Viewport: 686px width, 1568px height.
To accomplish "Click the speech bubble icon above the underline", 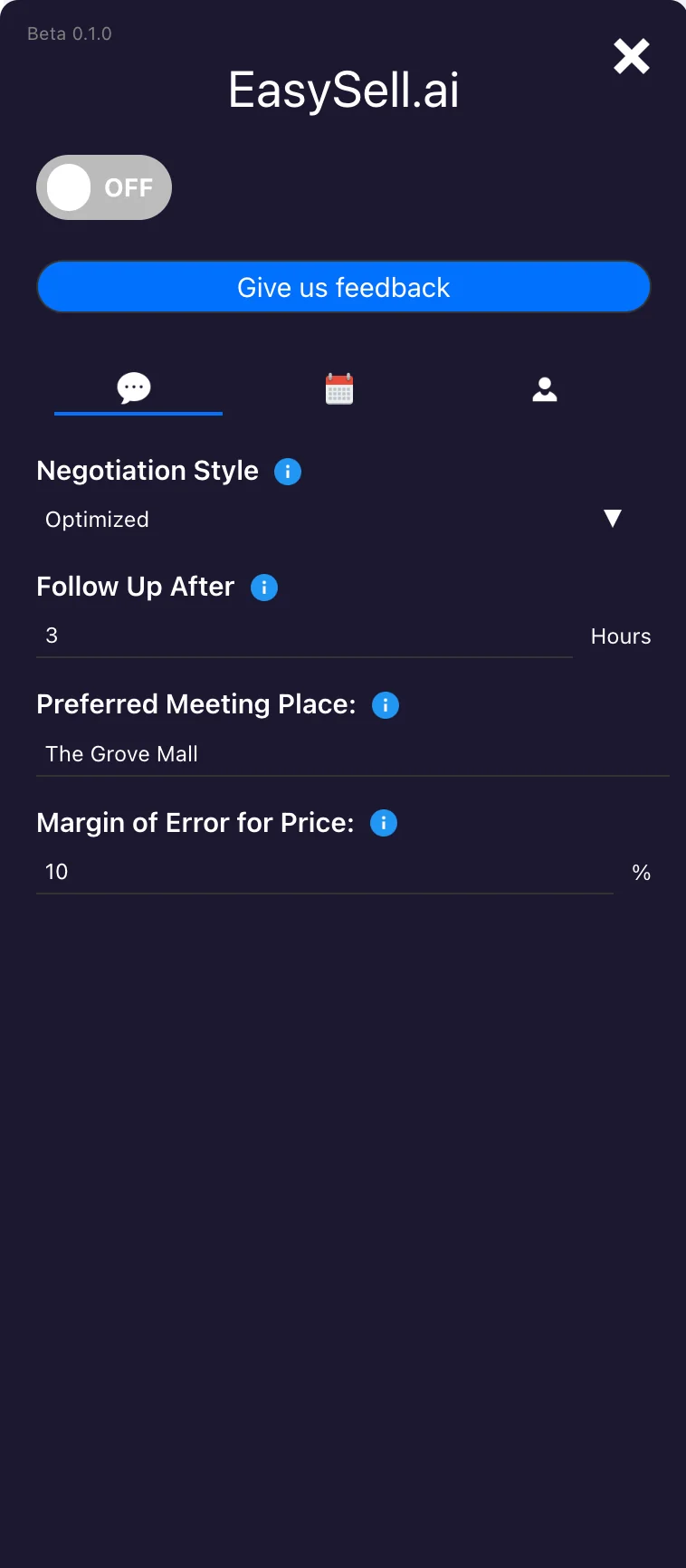I will click(134, 387).
